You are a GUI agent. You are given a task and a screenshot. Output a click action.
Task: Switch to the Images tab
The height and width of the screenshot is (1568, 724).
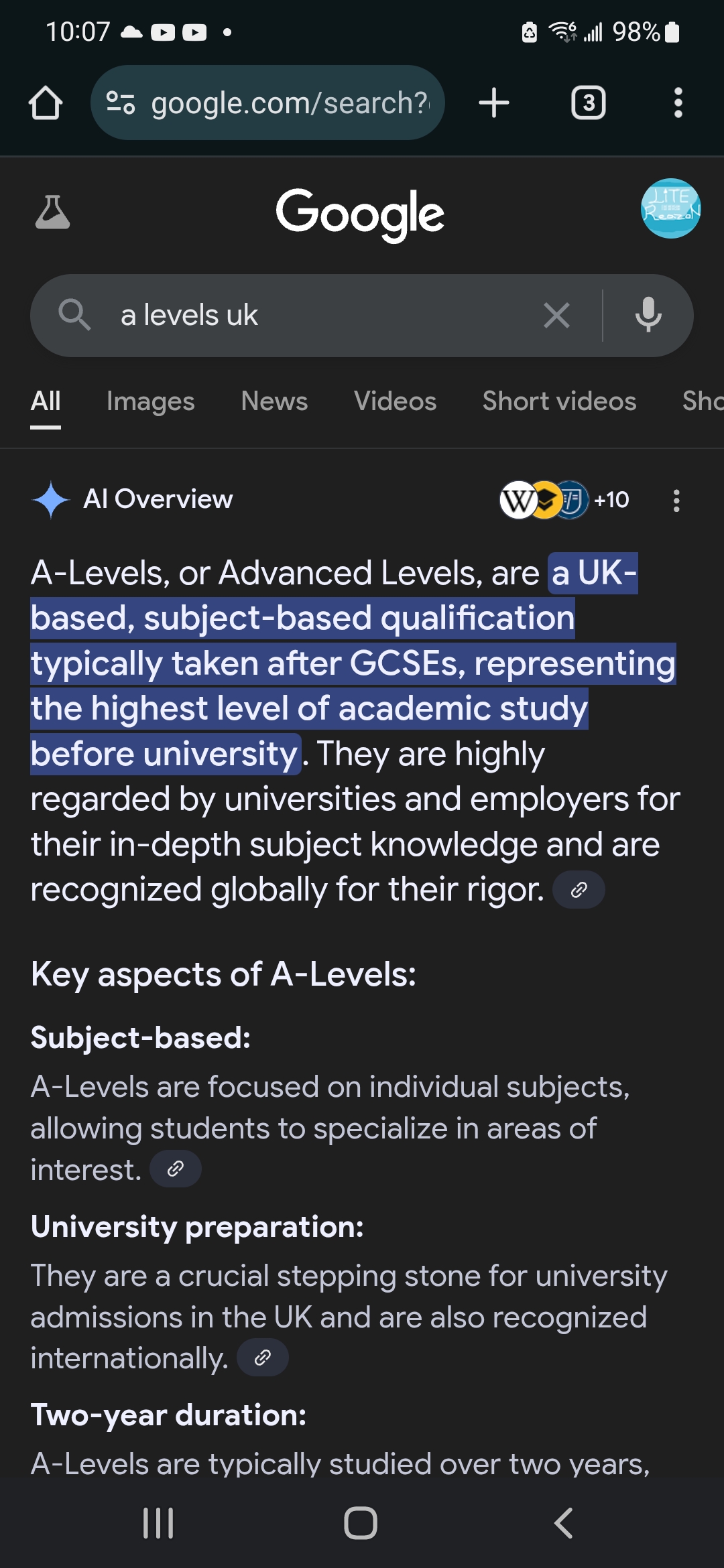(151, 401)
